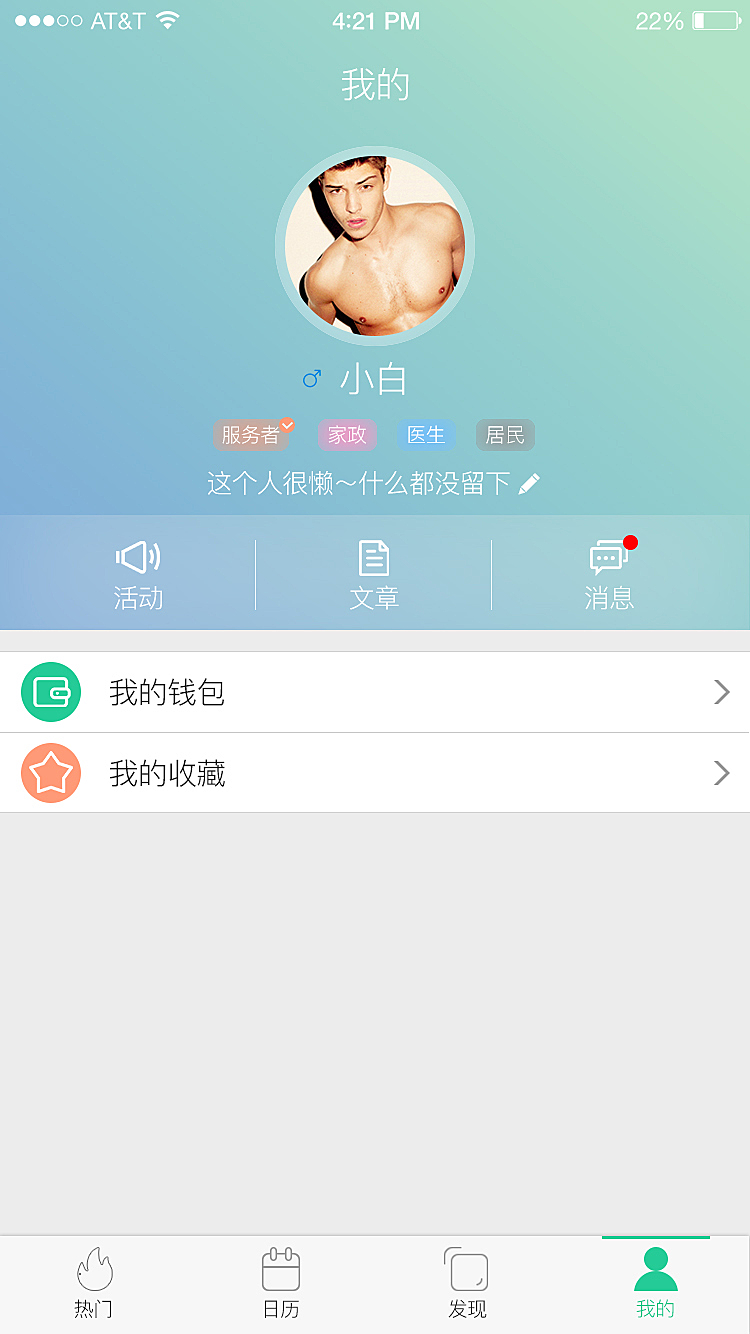Open 活动 activities
The height and width of the screenshot is (1334, 750).
138,574
